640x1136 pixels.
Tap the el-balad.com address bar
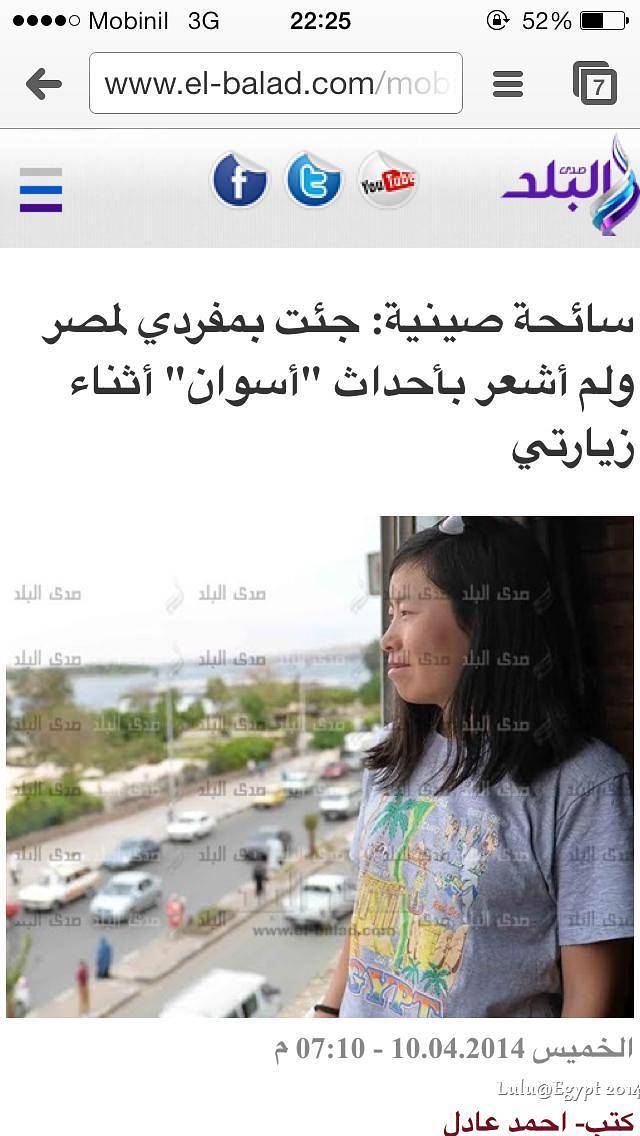275,84
